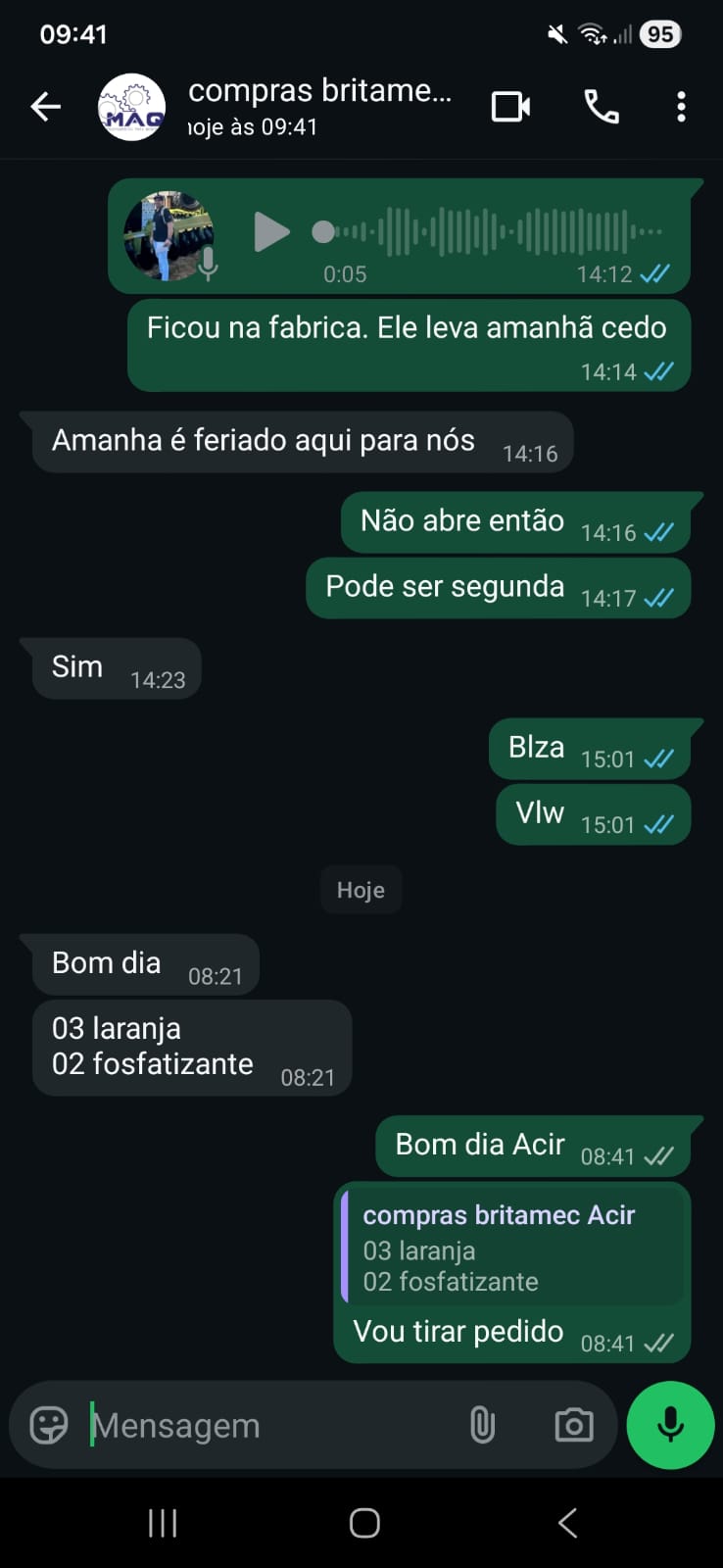This screenshot has height=1568, width=723.
Task: Record a voice message with the microphone
Action: click(x=670, y=1425)
